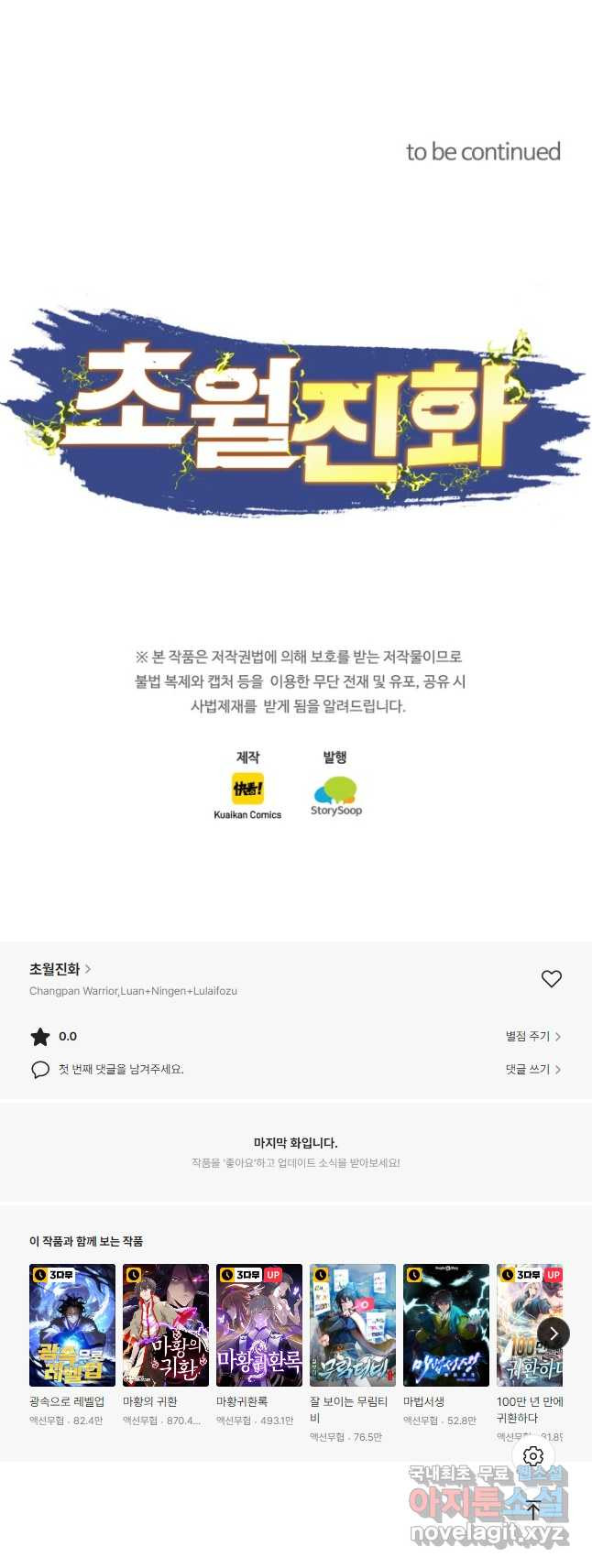The image size is (592, 1568).
Task: Open 잘 보이는 무림티비 card
Action: click(353, 1325)
